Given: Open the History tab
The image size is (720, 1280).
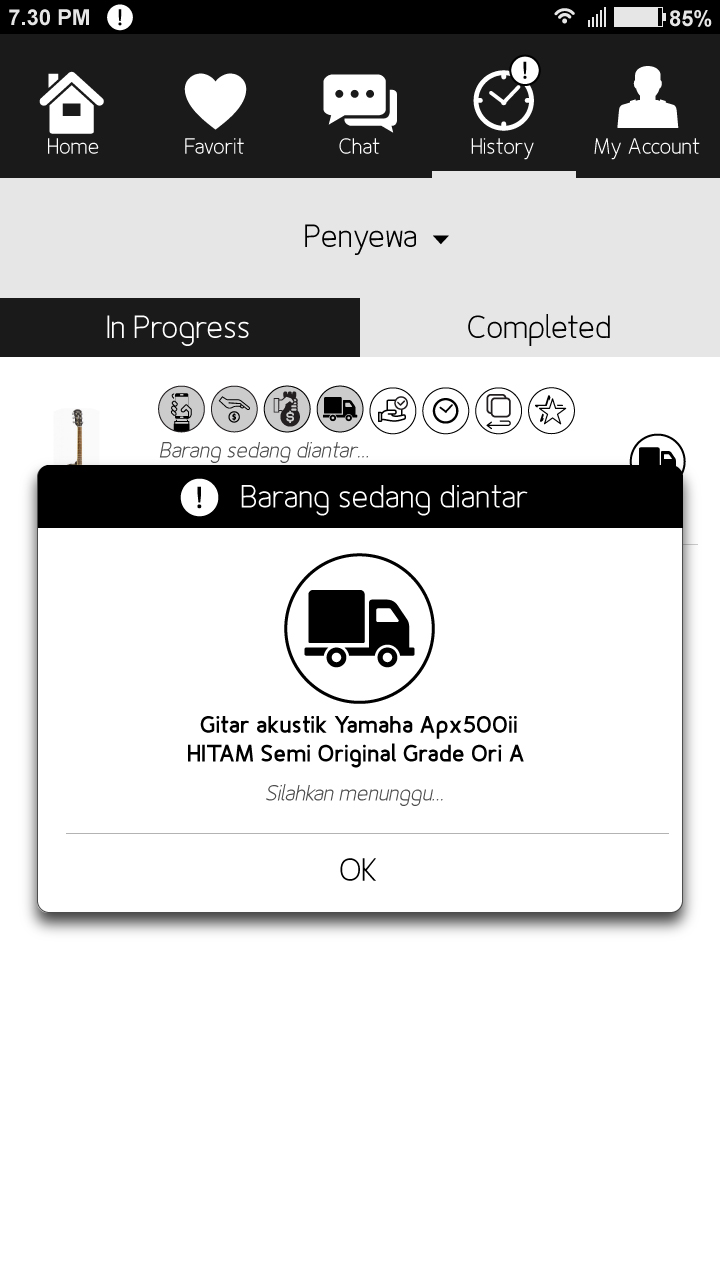Looking at the screenshot, I should [x=503, y=114].
